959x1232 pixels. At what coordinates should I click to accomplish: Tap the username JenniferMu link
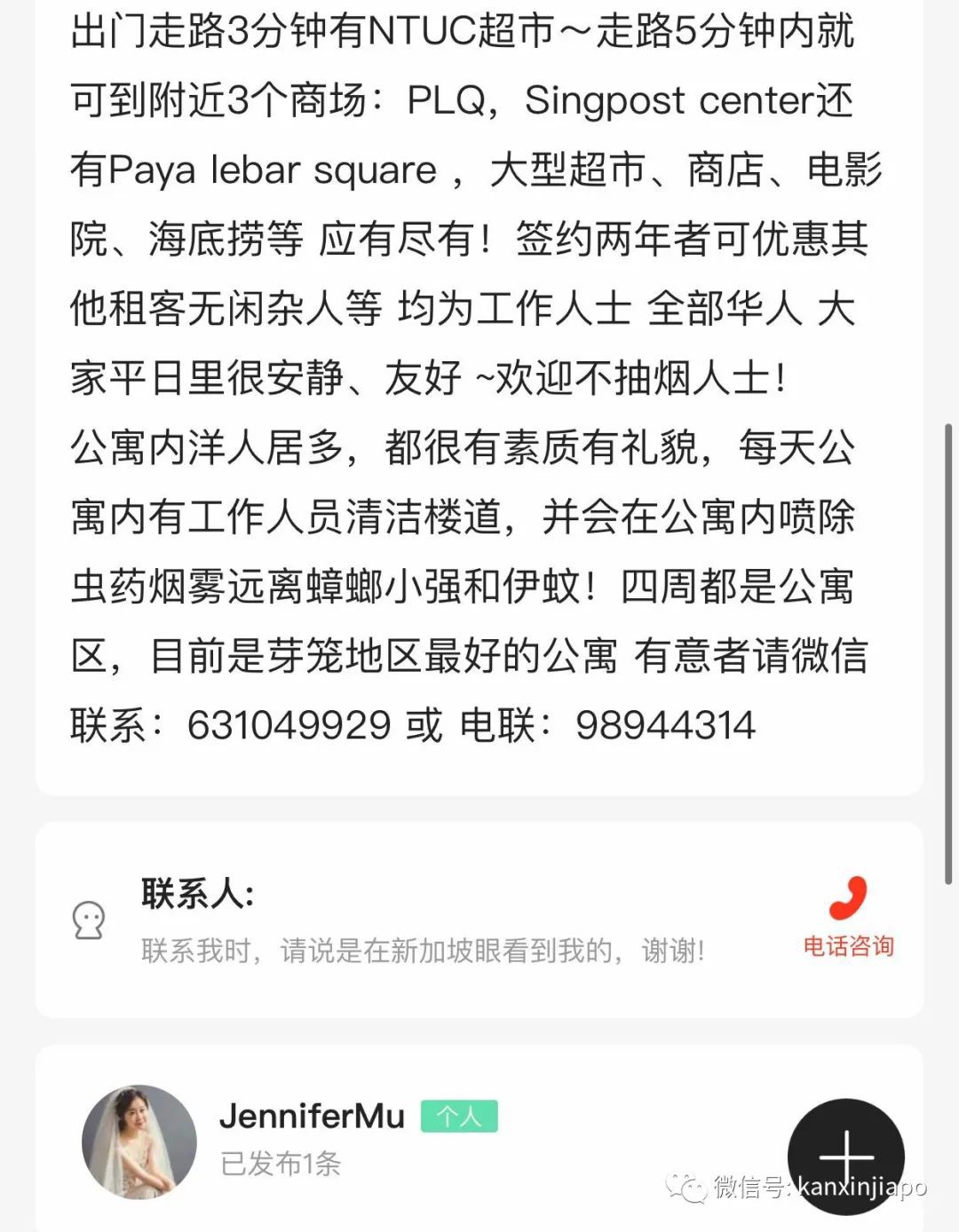(313, 1116)
